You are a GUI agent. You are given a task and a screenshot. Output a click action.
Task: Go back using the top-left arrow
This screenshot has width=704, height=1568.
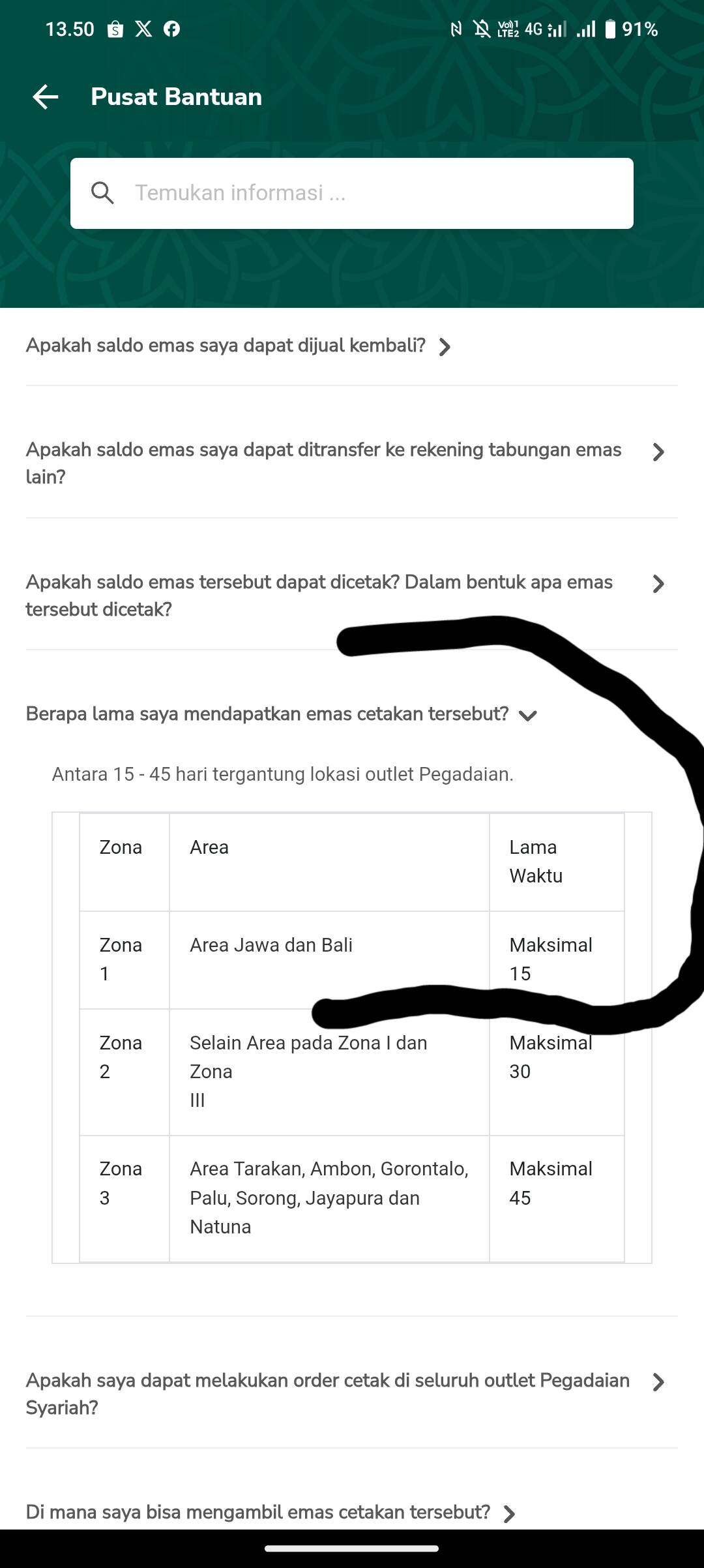[x=46, y=97]
